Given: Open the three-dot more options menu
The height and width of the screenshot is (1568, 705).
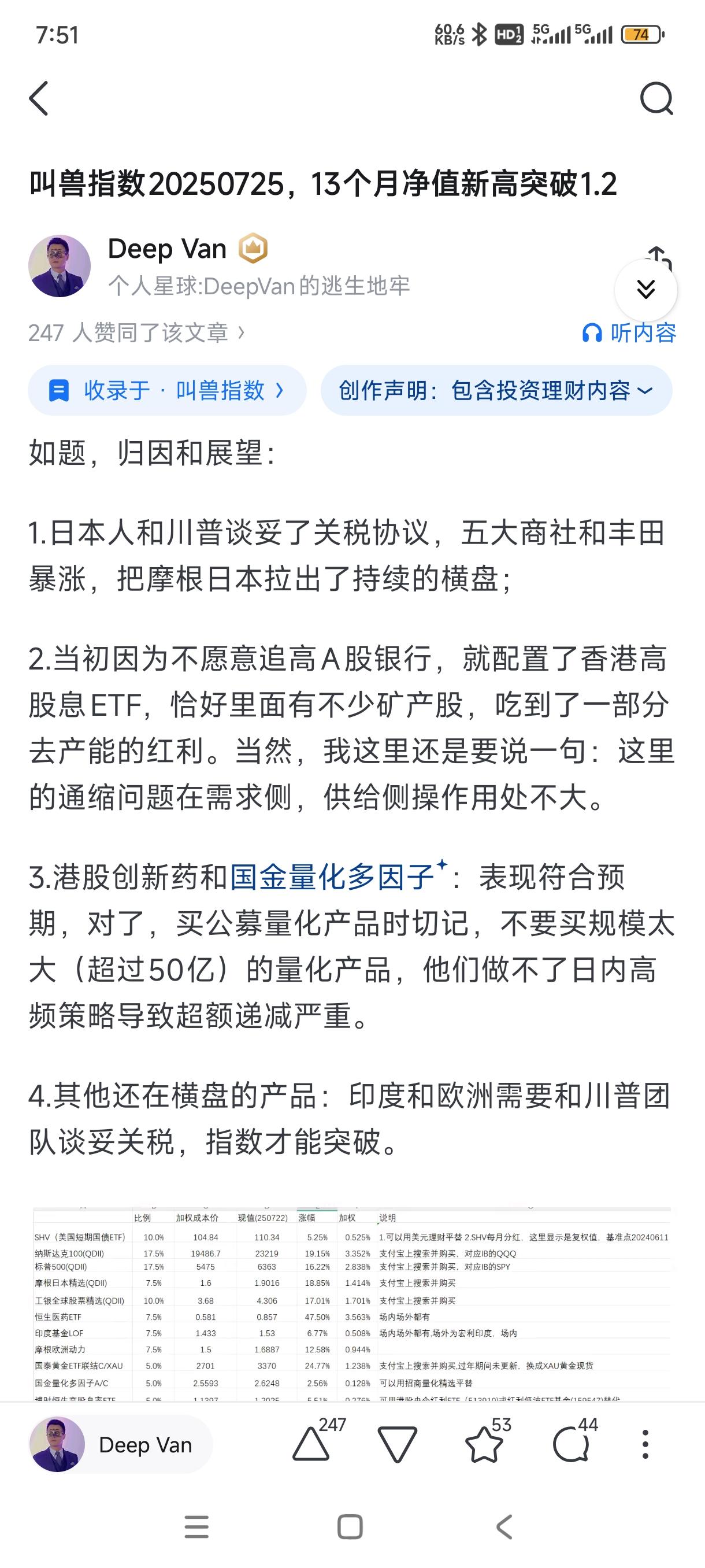Looking at the screenshot, I should [645, 1444].
